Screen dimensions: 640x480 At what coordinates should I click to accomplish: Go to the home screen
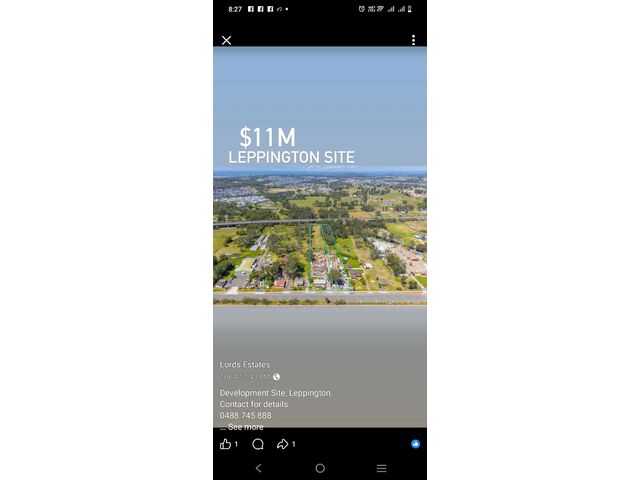[320, 468]
